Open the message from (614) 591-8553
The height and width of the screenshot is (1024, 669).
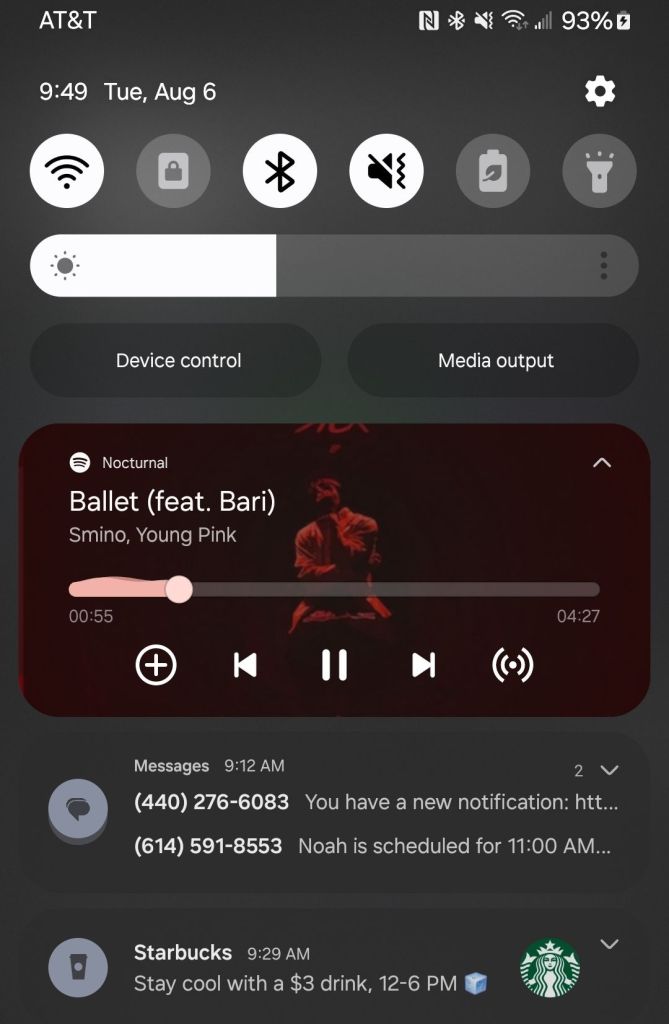[372, 846]
